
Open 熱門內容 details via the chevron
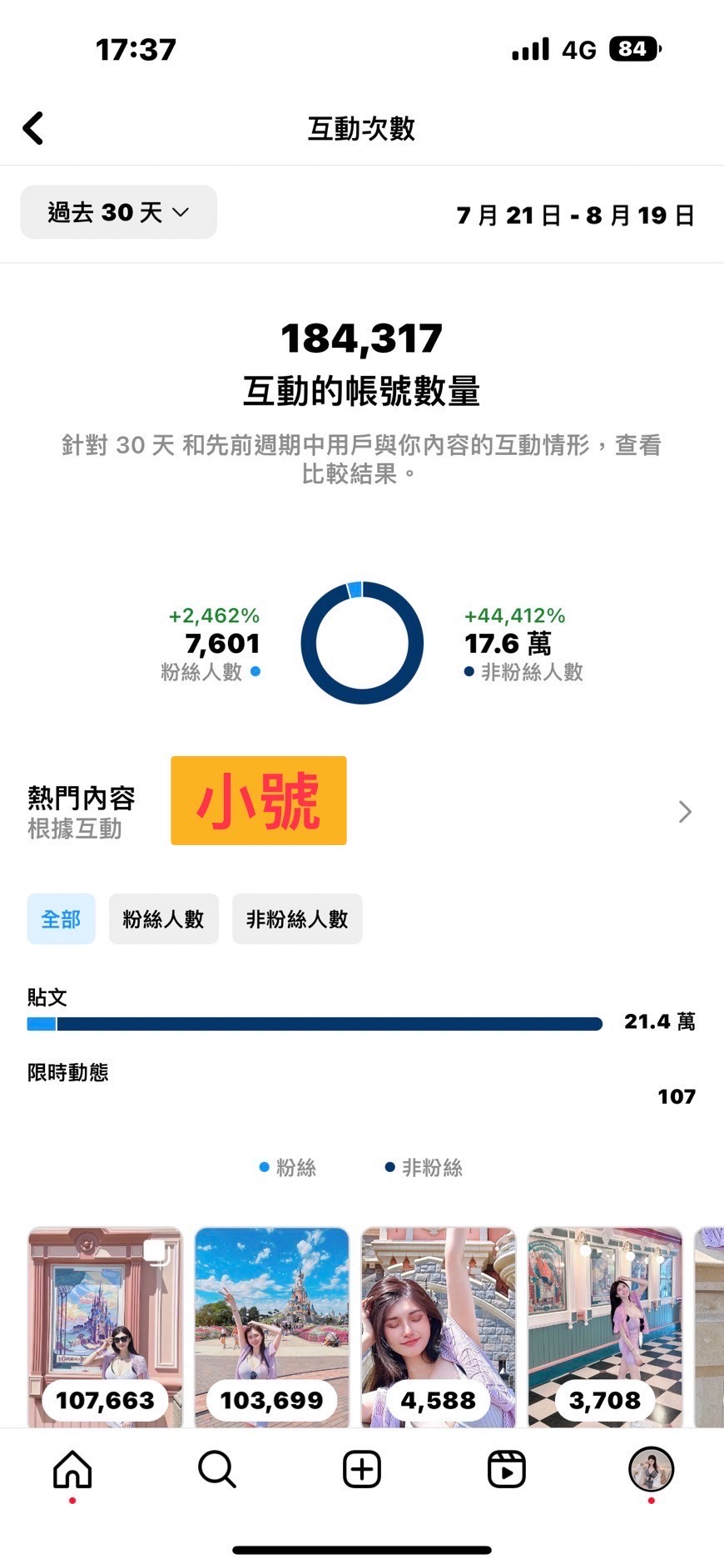point(685,812)
